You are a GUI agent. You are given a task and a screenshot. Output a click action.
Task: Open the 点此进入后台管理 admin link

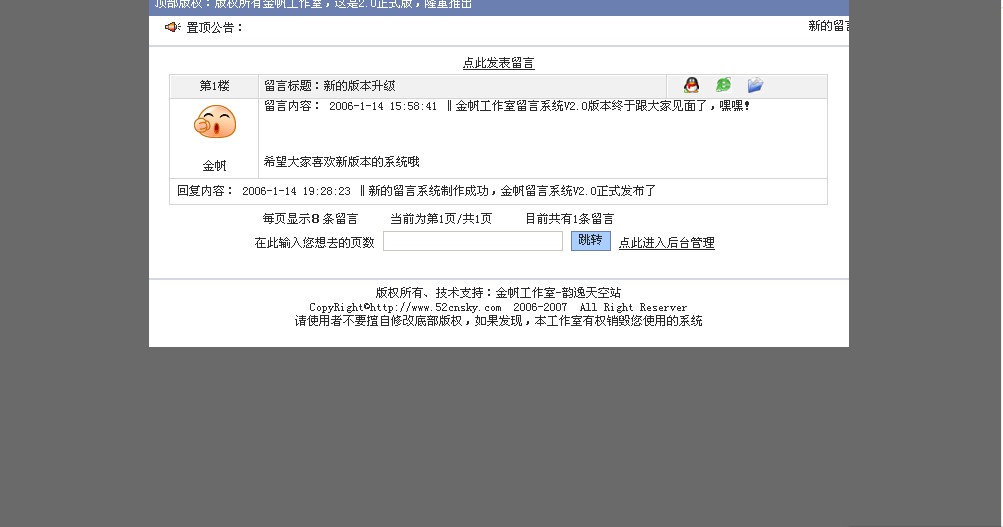pos(666,243)
